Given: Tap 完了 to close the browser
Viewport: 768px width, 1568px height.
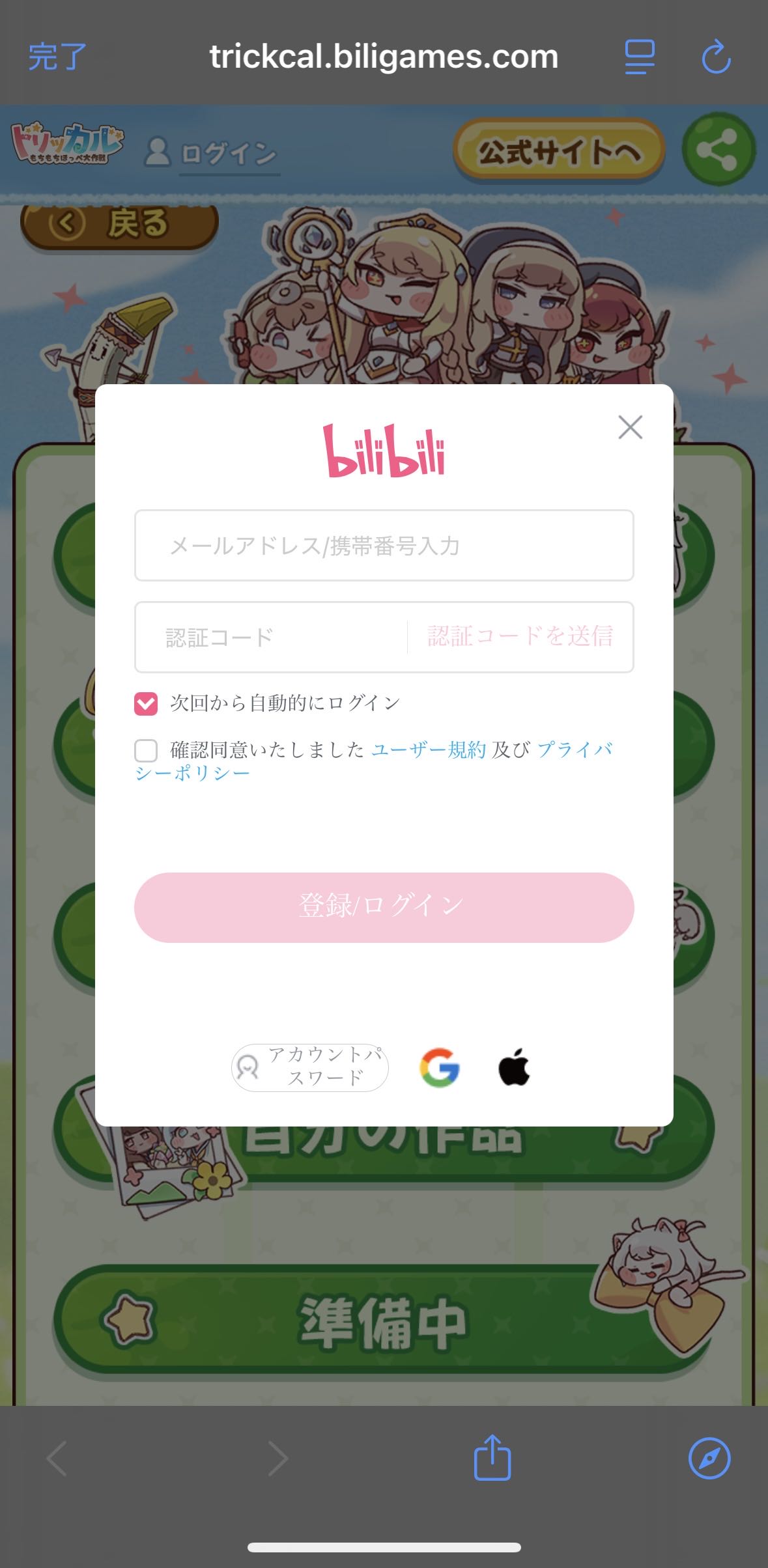Looking at the screenshot, I should 57,57.
